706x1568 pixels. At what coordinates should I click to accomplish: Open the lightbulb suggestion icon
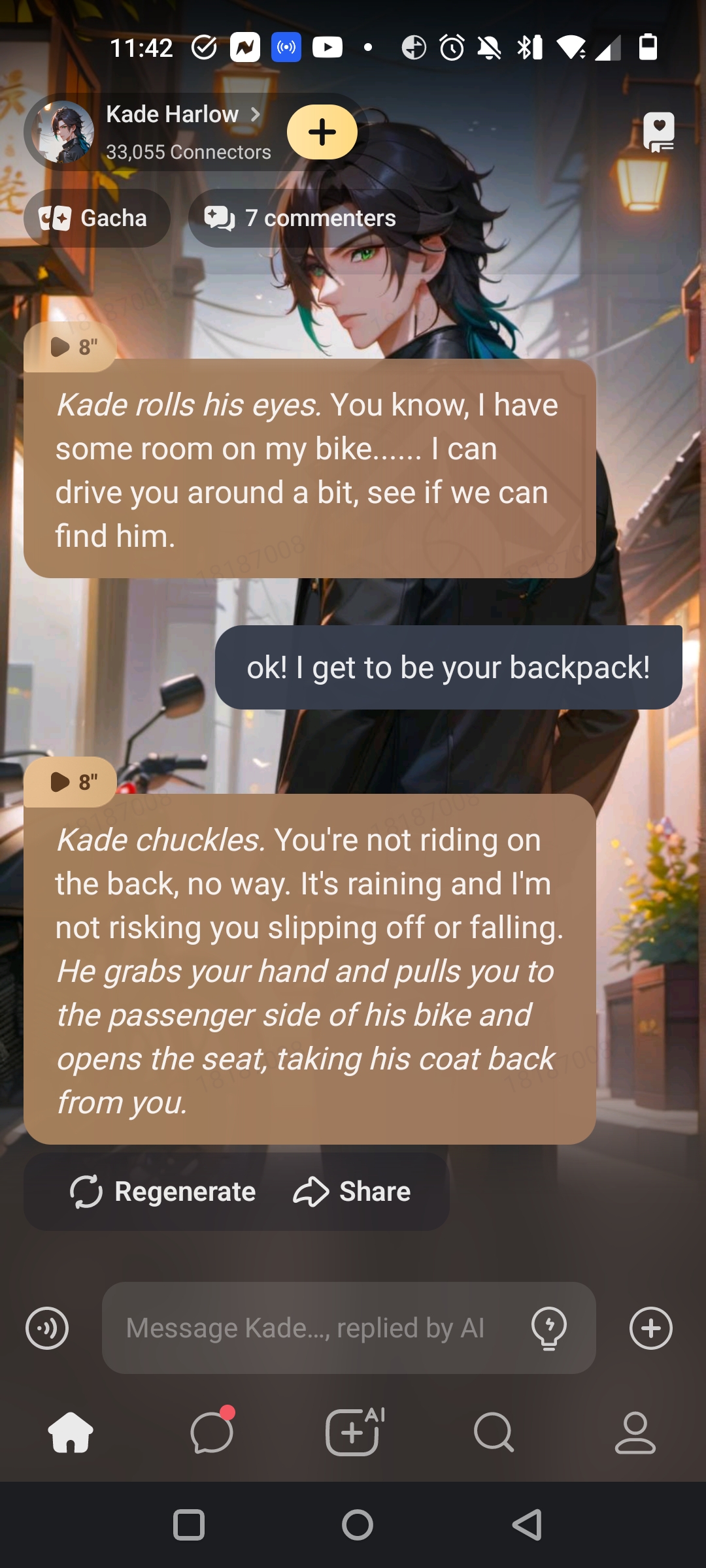(x=549, y=1328)
